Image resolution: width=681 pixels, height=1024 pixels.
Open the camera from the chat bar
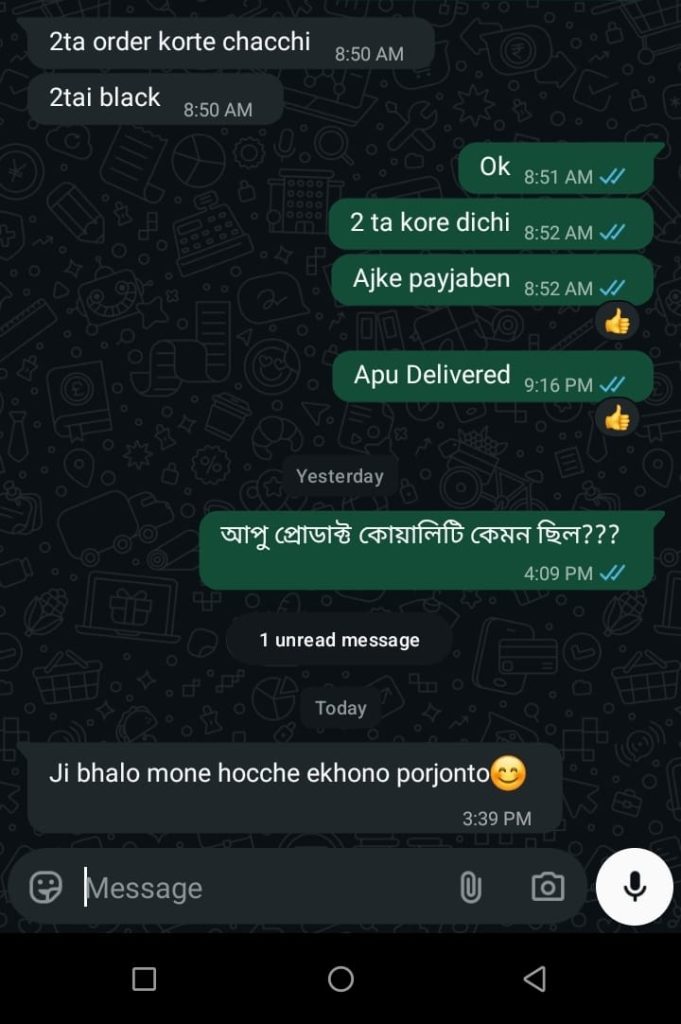tap(547, 887)
